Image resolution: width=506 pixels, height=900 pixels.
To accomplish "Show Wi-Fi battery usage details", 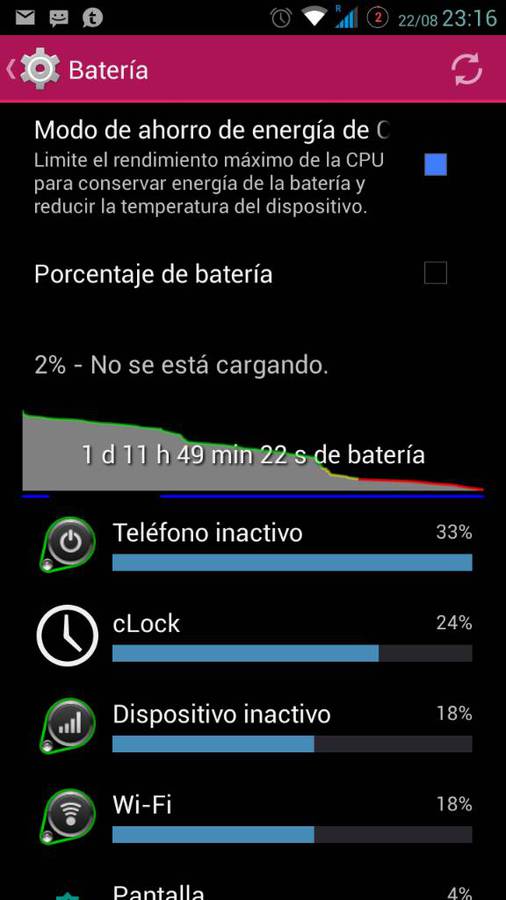I will tap(253, 816).
